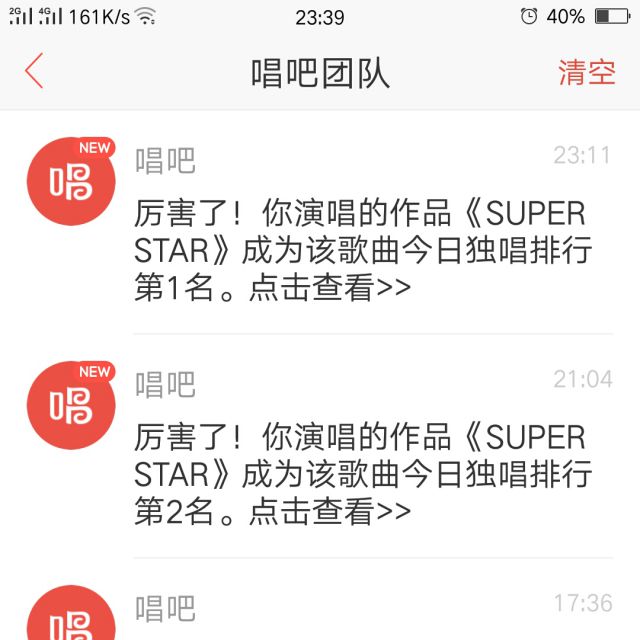Viewport: 640px width, 640px height.
Task: Open the 17:36 message from 唱吧
Action: tap(360, 612)
